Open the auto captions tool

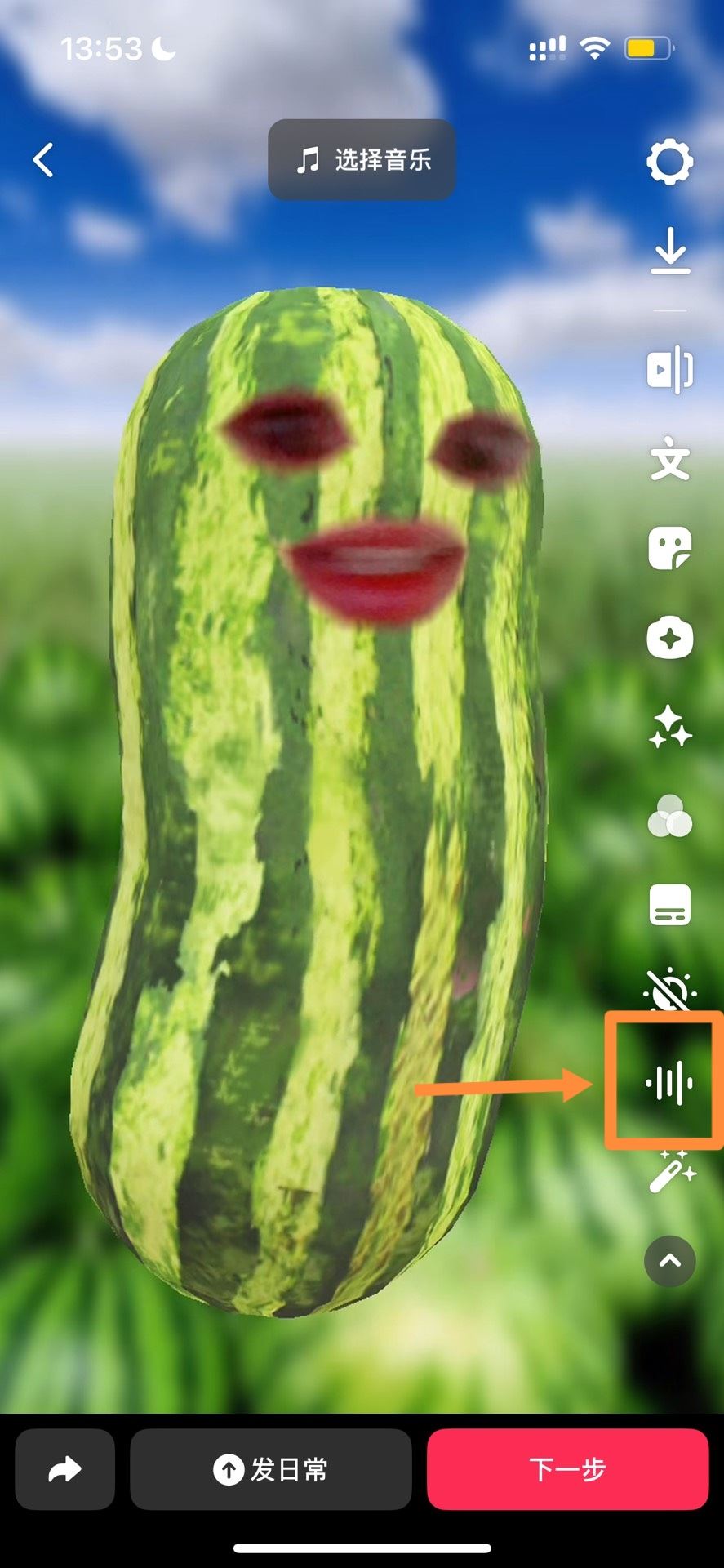coord(669,905)
